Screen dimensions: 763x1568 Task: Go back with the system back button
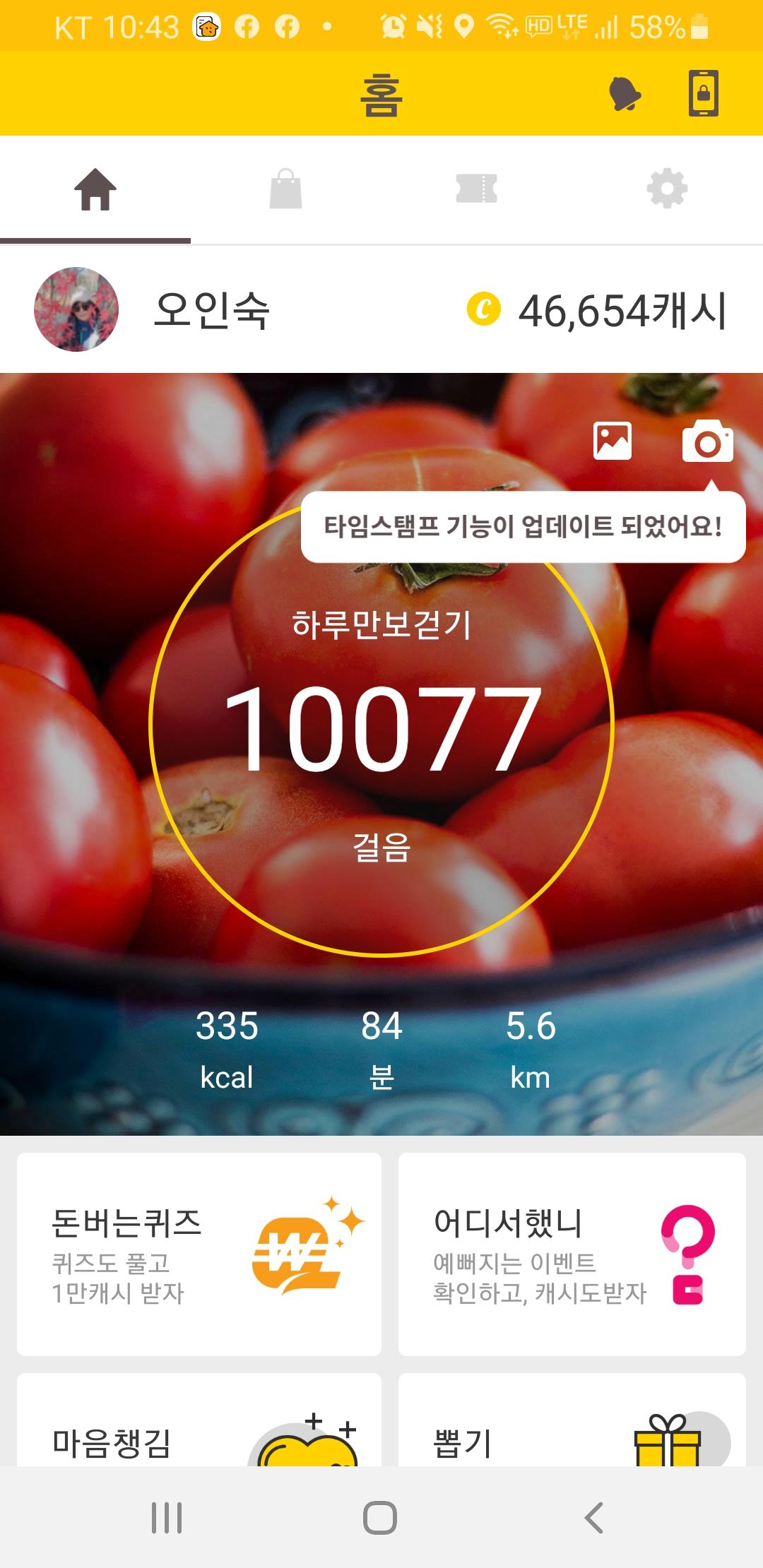click(x=594, y=1517)
